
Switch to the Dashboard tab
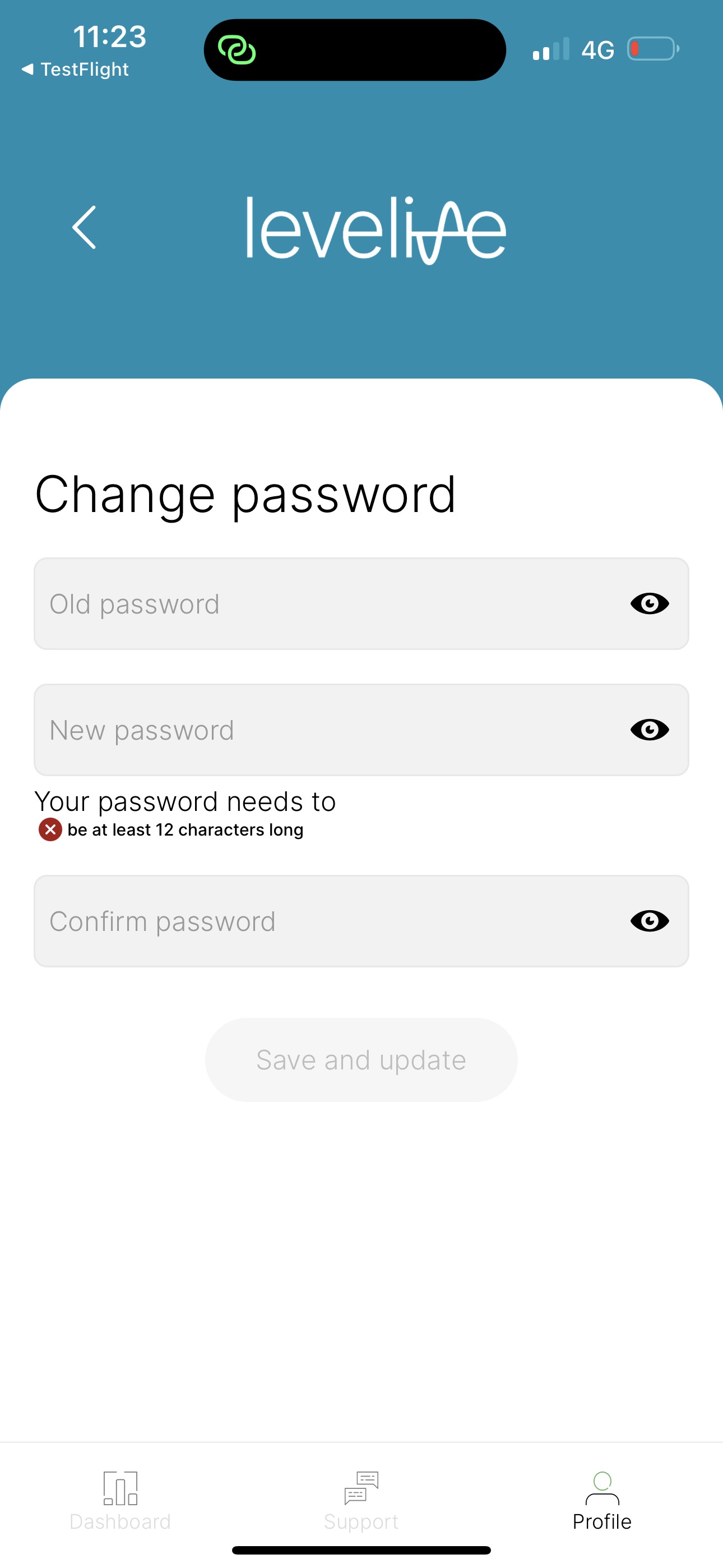pos(120,1501)
